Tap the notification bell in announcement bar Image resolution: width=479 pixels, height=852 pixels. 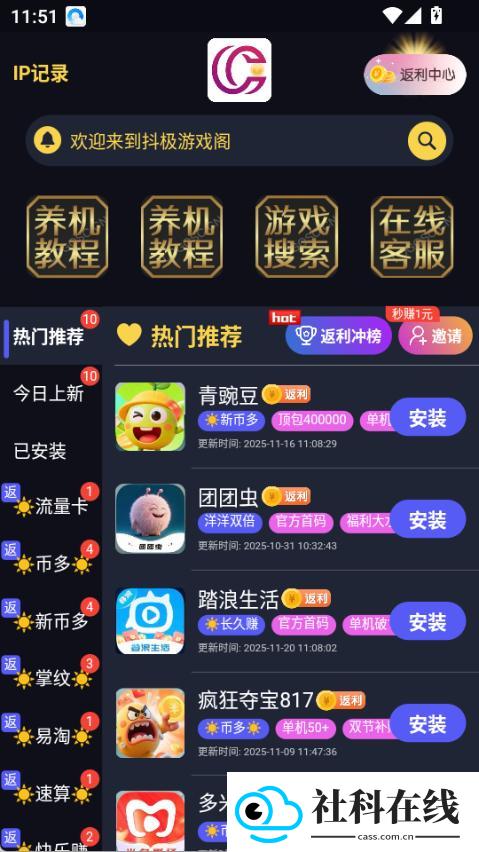tap(47, 141)
